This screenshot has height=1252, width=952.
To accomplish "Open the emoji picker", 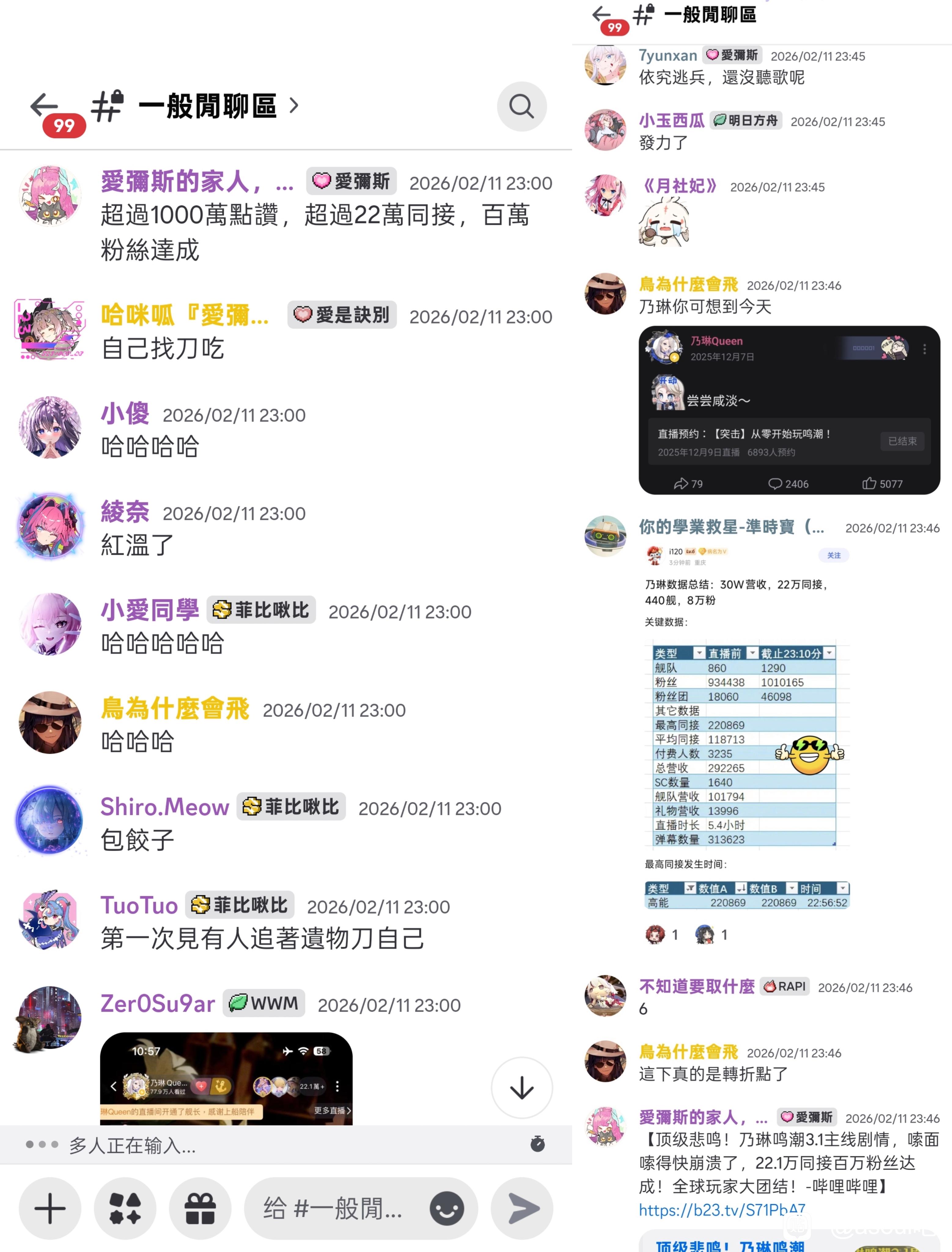I will pyautogui.click(x=447, y=1208).
